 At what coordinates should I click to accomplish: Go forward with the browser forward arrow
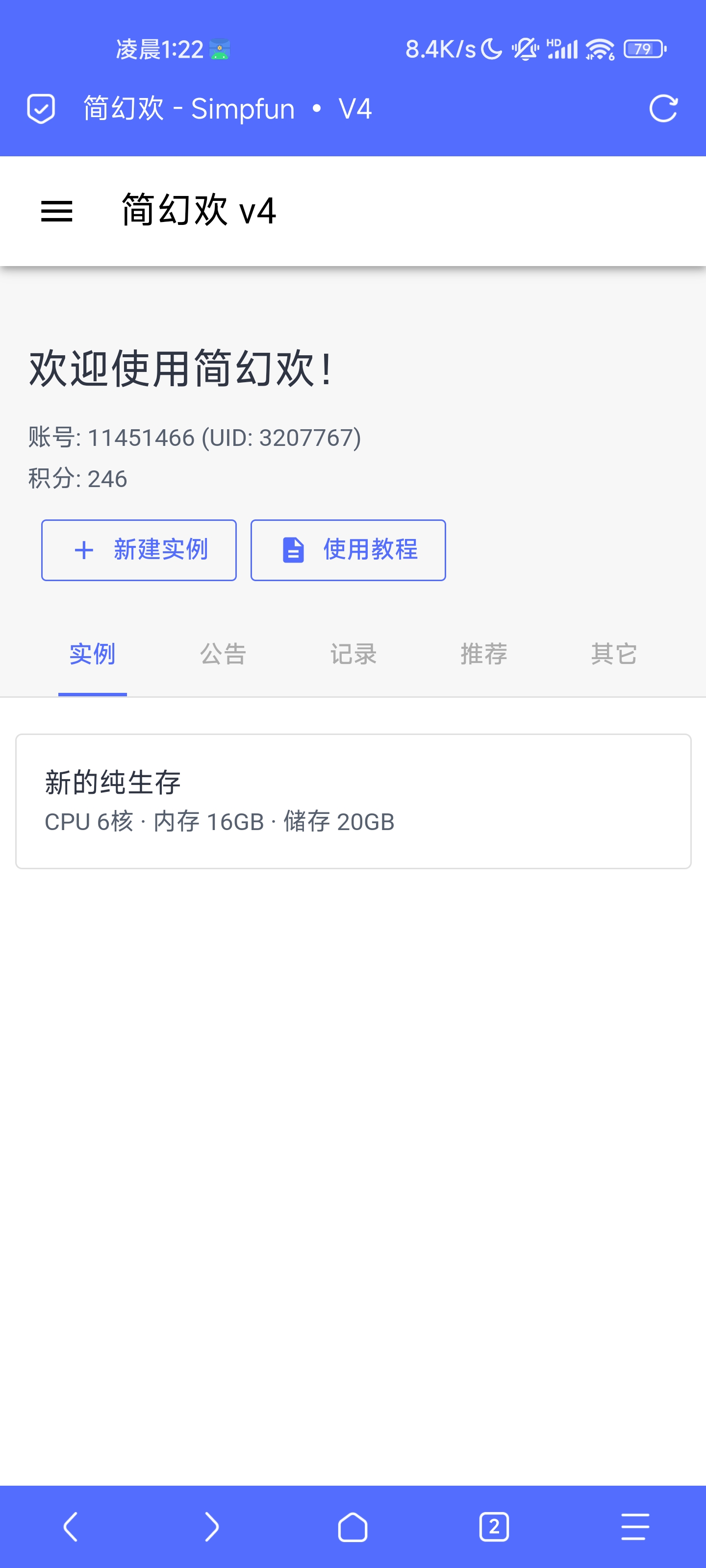pos(211,1527)
